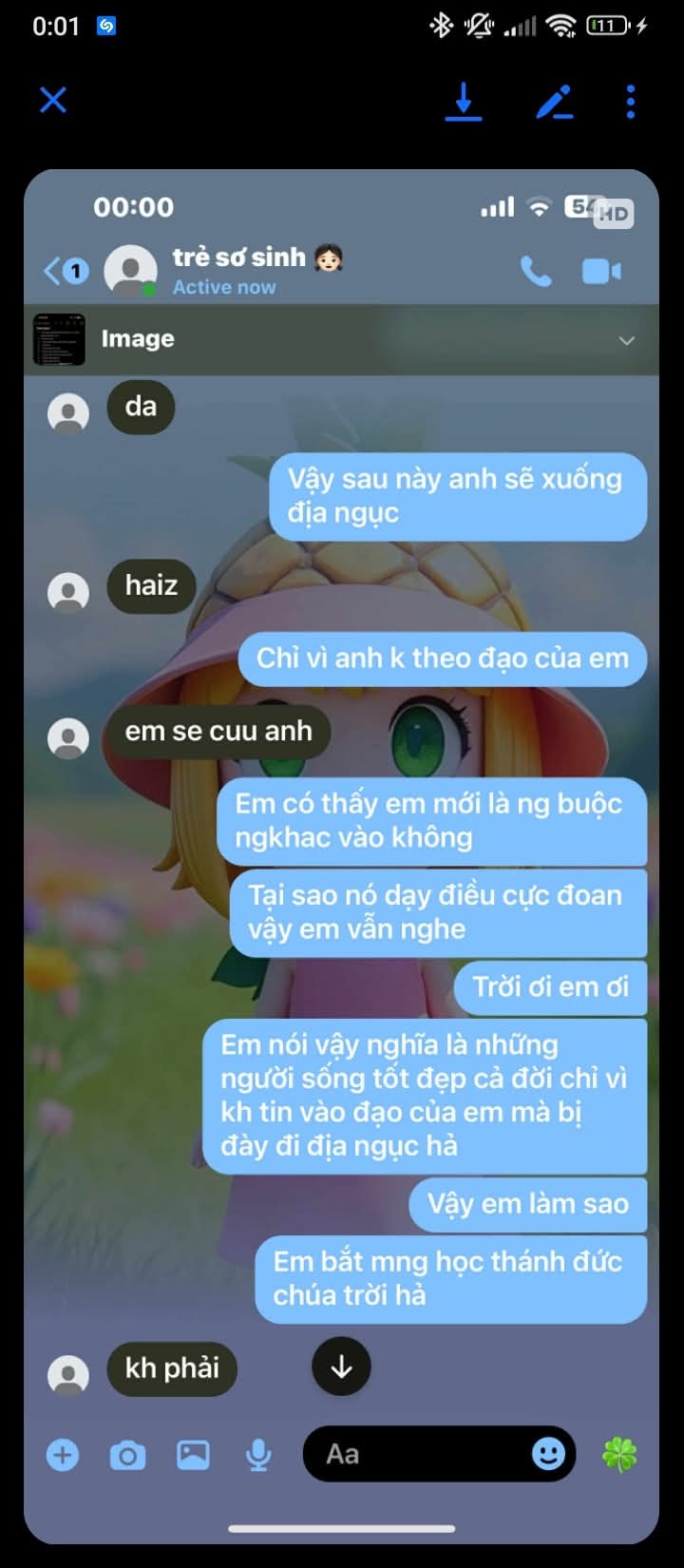Close the image viewer
Screen dimensions: 684x1568
[x=53, y=100]
